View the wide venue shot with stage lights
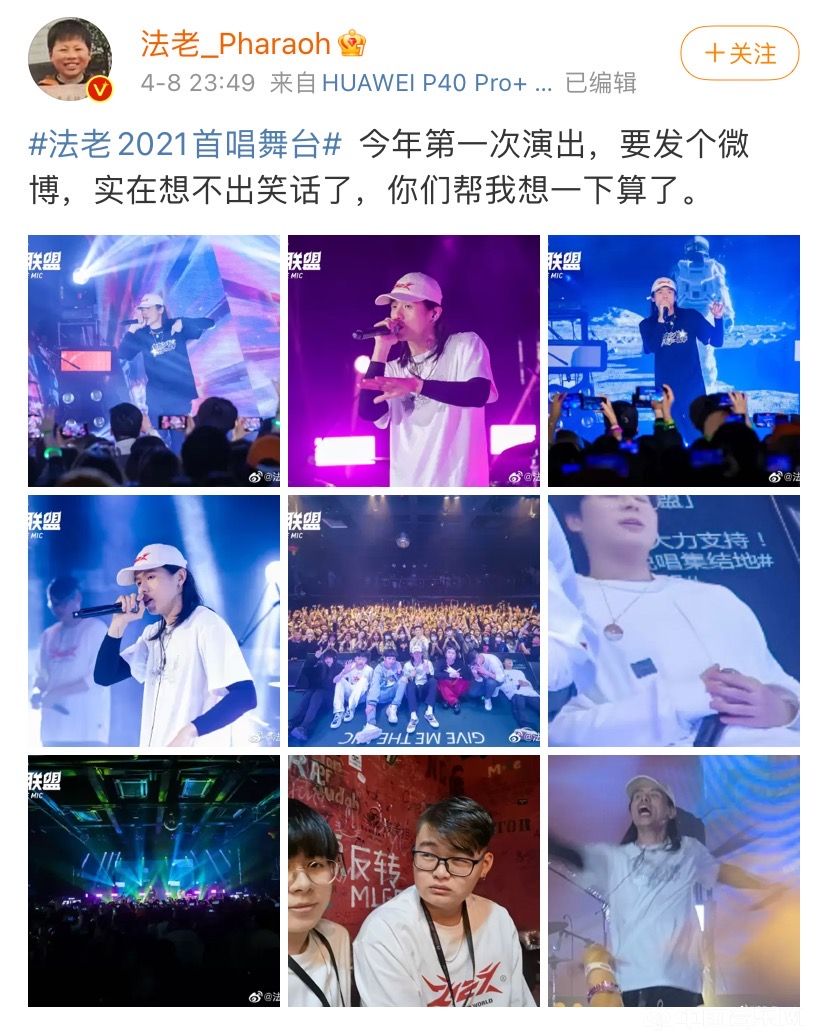This screenshot has width=828, height=1035. (154, 880)
